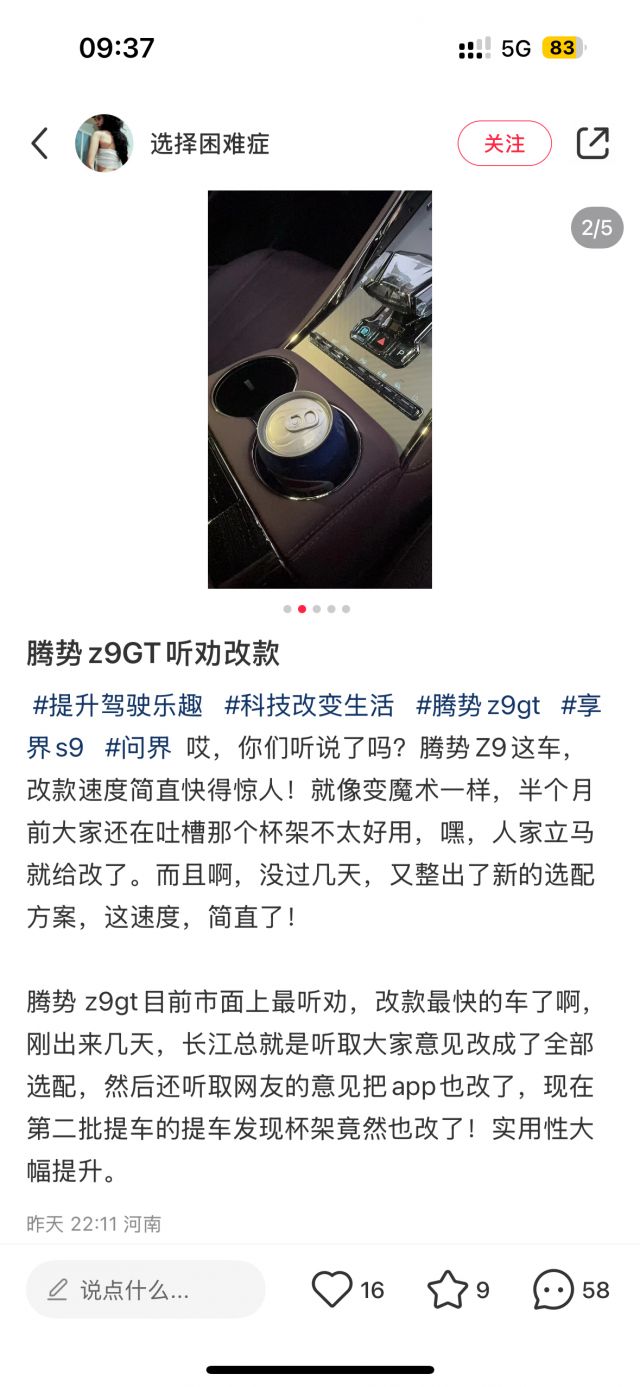Save post with the star icon

point(447,1290)
